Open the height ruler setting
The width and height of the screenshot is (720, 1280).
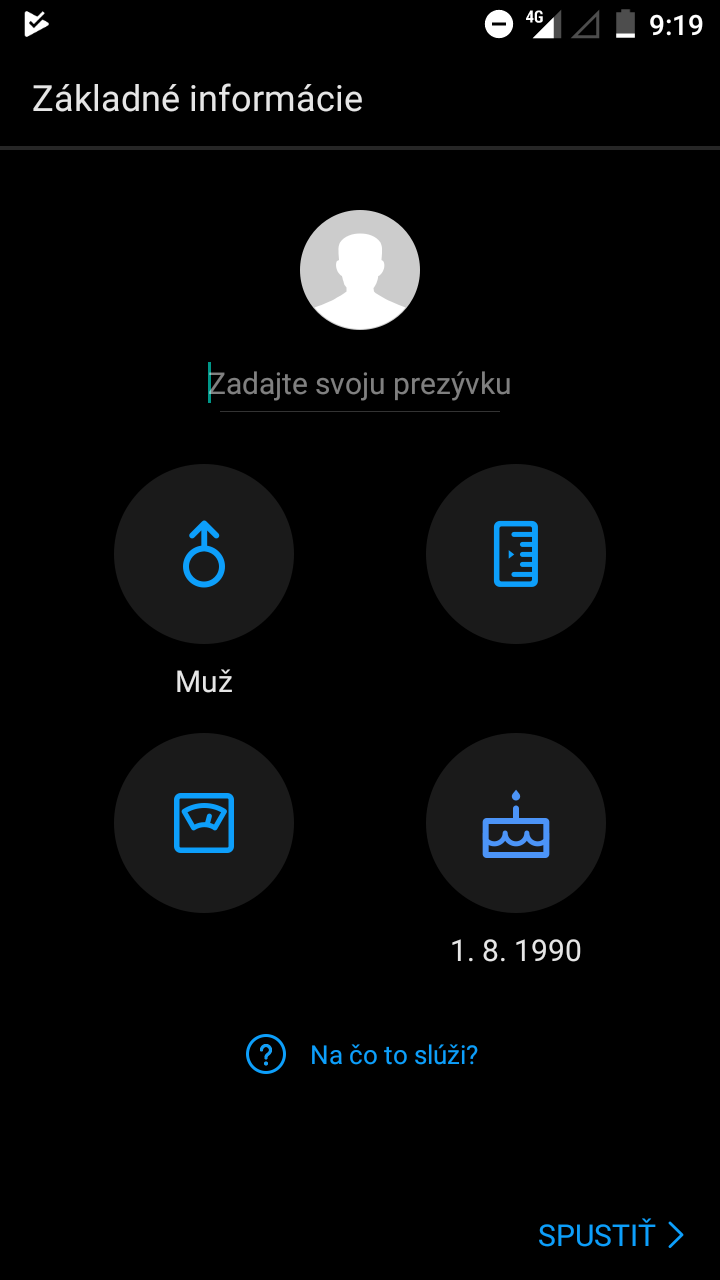click(x=516, y=554)
